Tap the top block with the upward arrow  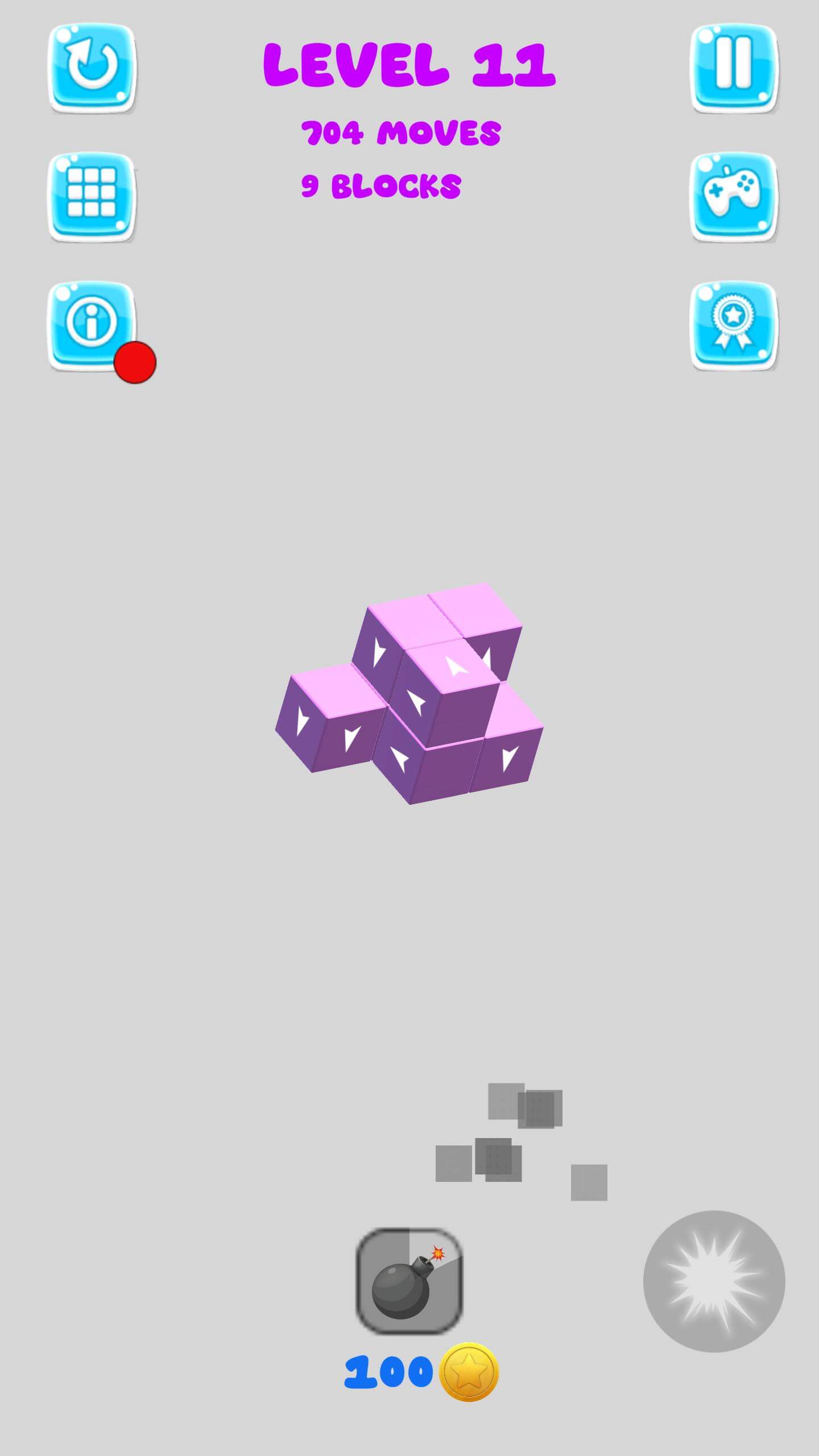click(x=452, y=667)
